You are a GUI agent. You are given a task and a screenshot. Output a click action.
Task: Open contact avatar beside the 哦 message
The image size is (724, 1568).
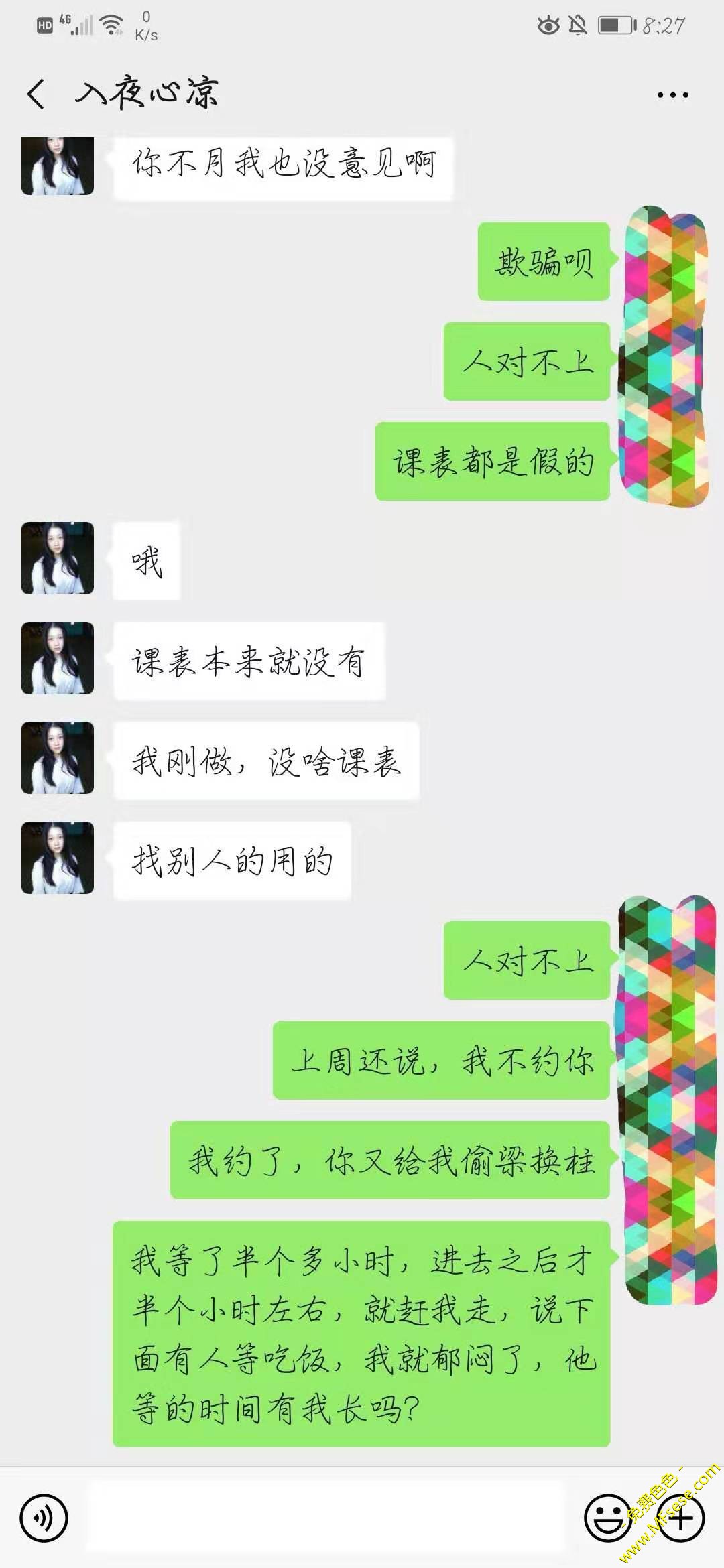pyautogui.click(x=58, y=558)
